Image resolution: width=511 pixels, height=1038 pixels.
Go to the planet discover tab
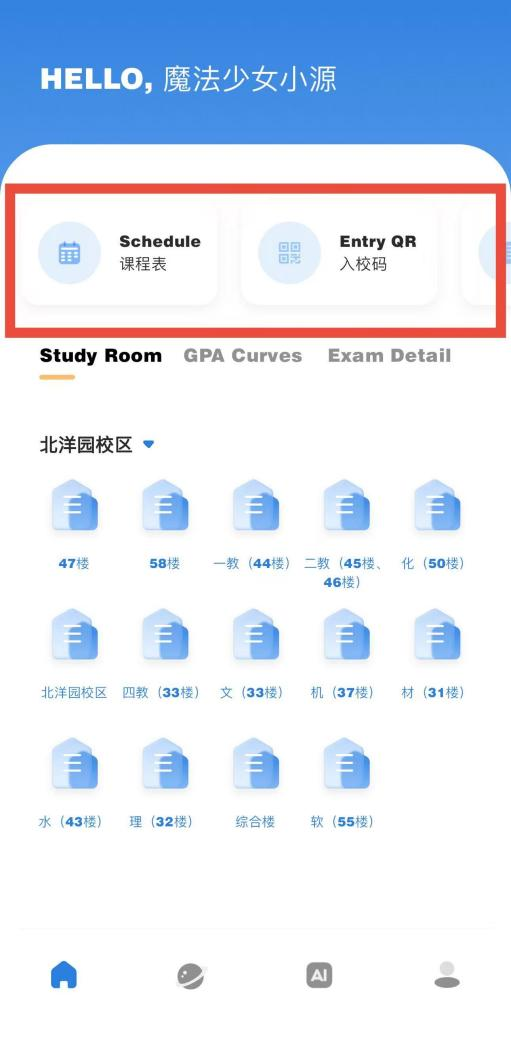[191, 976]
